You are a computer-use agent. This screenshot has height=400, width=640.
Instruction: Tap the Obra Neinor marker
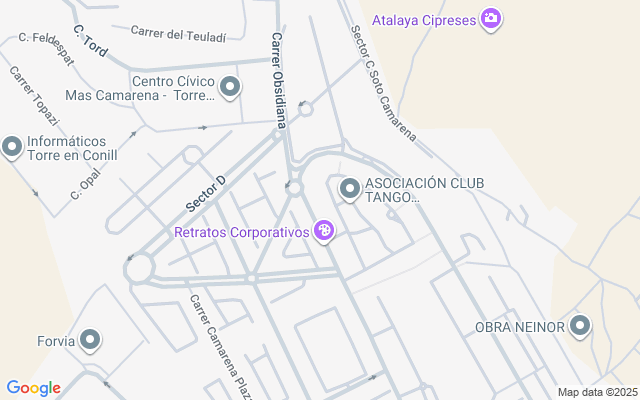(x=580, y=326)
